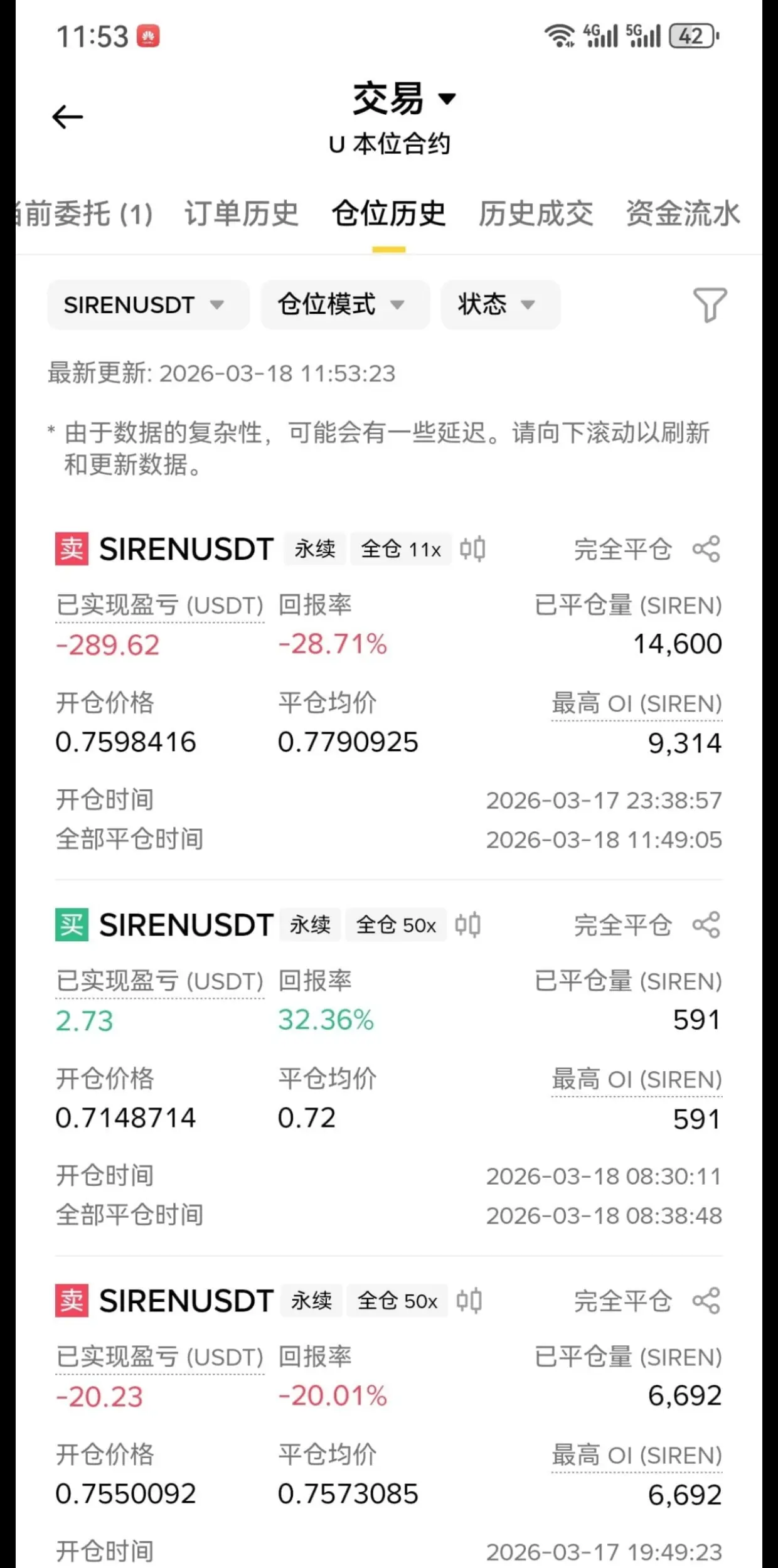Switch to the 订单历史 tab

(x=242, y=213)
